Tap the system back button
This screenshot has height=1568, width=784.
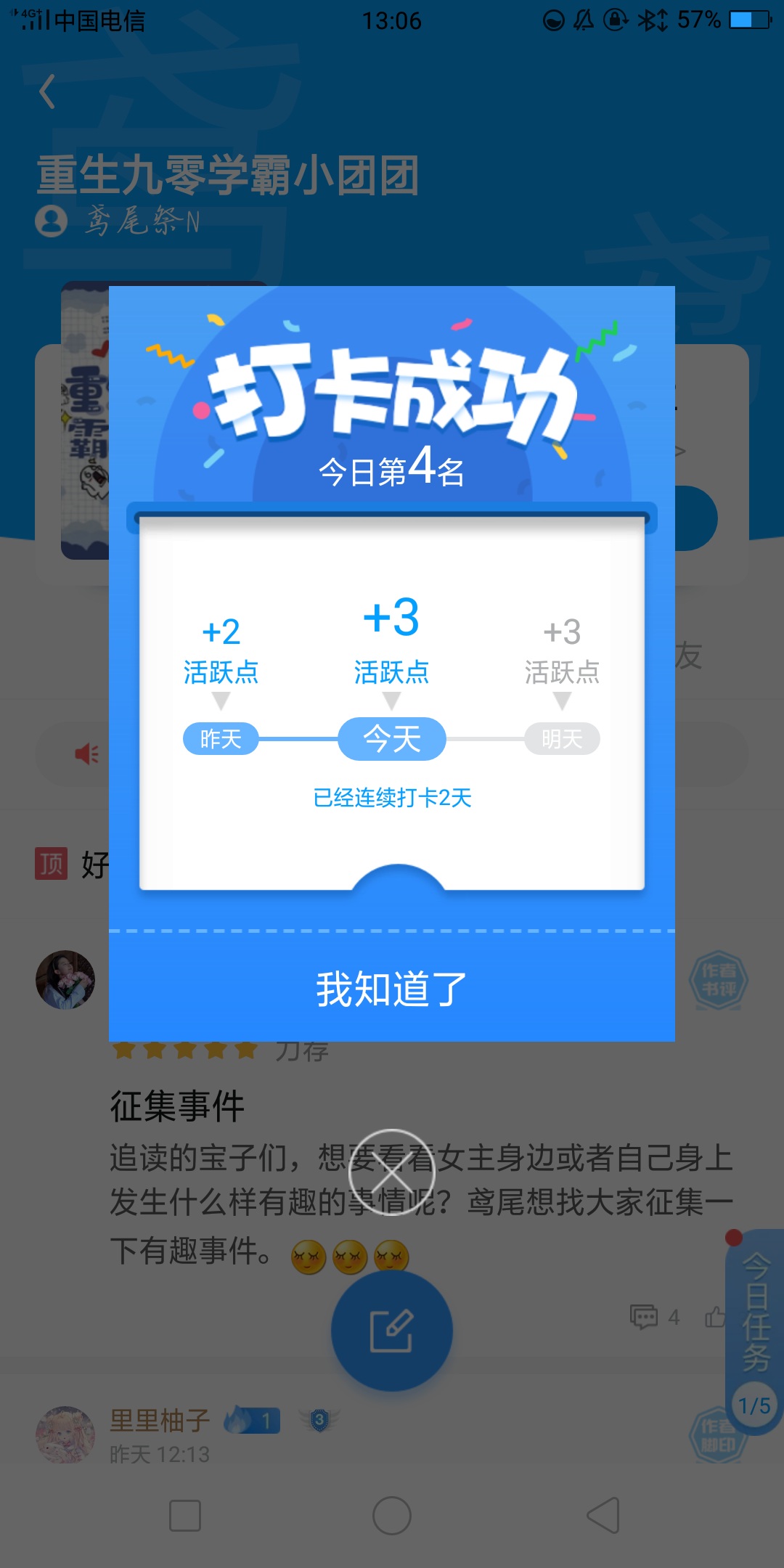603,1516
